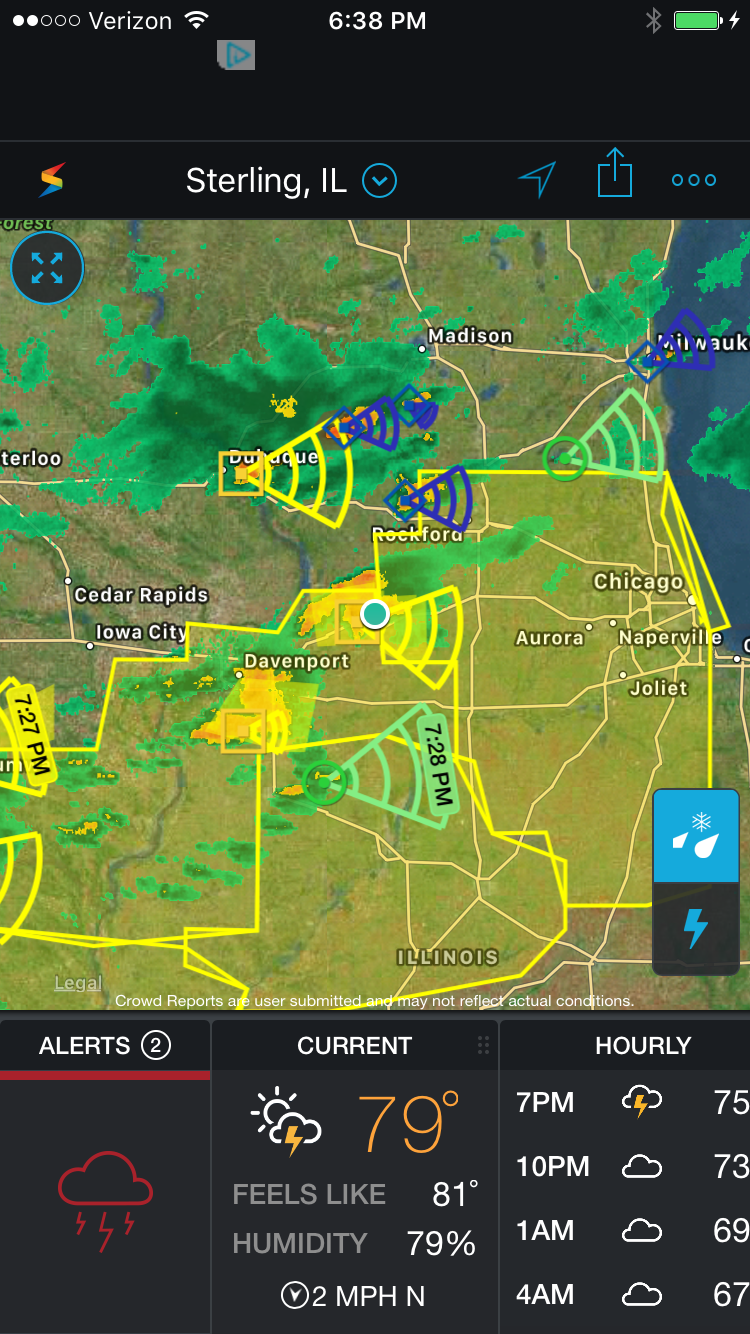Open the three-dot more options menu

pos(694,180)
